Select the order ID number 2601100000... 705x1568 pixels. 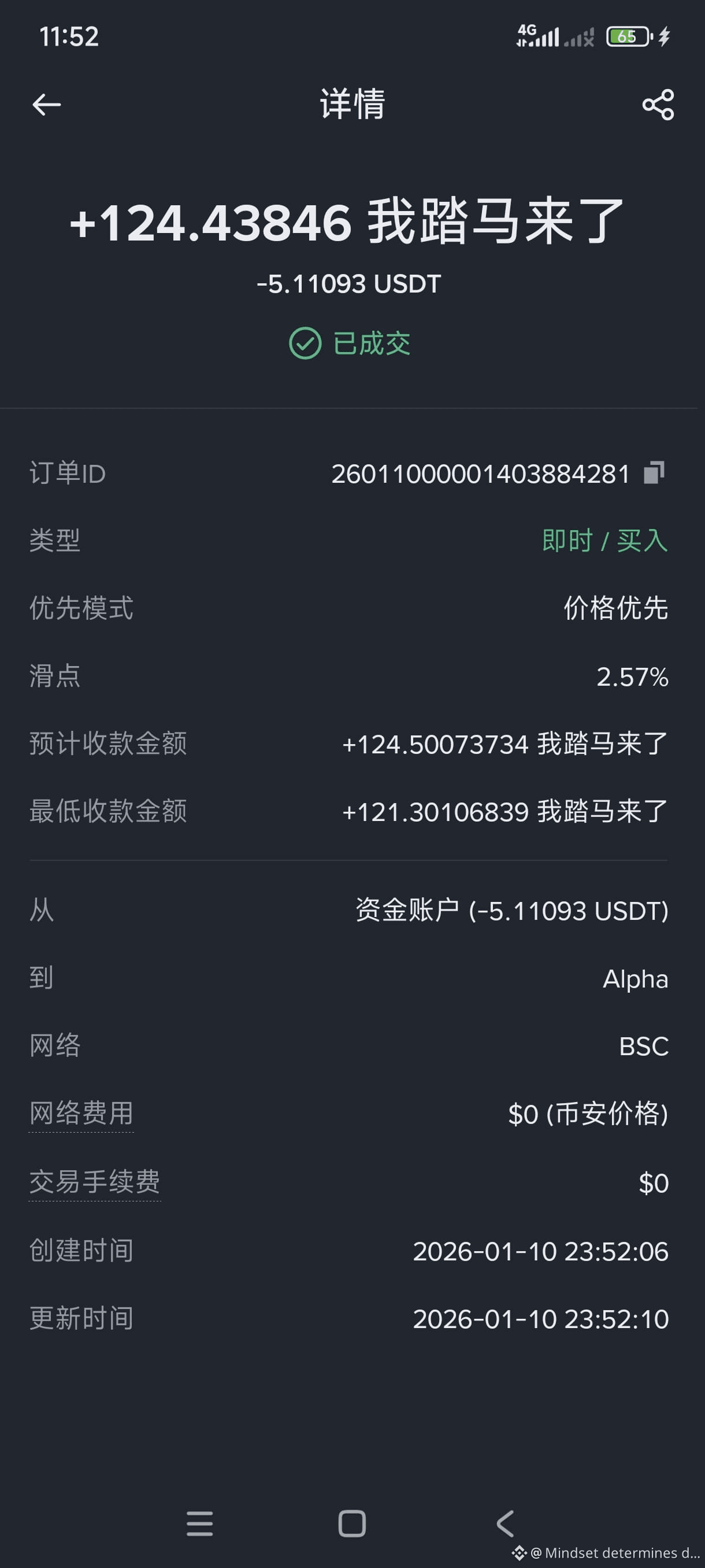coord(481,474)
